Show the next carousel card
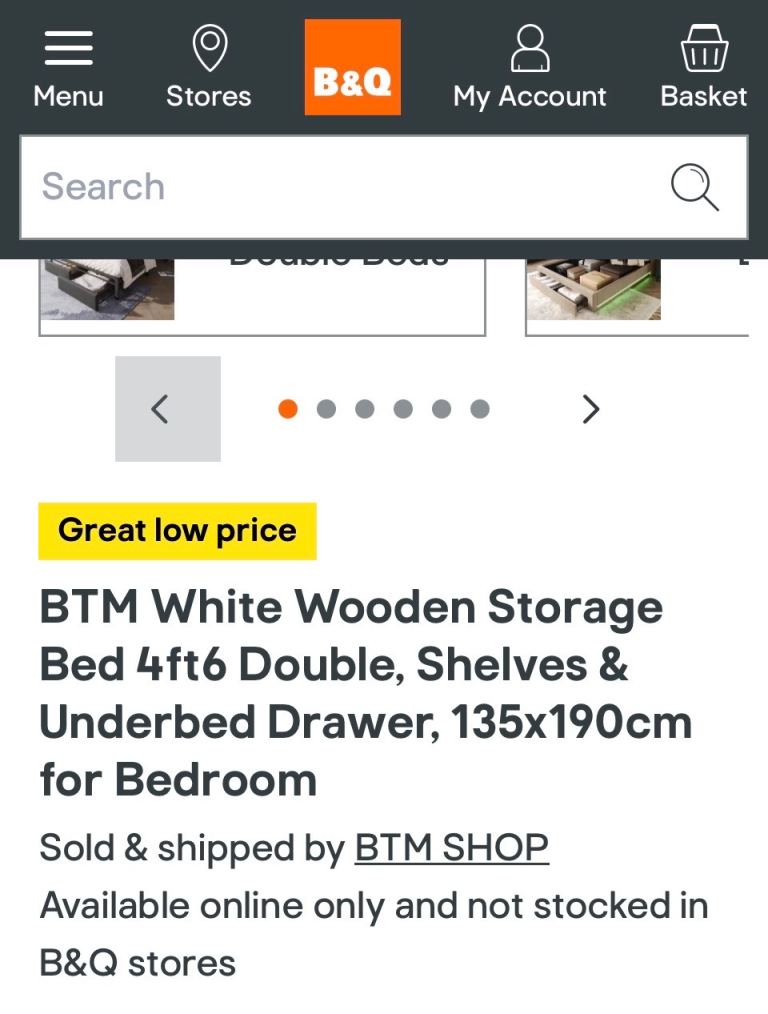The image size is (768, 1014). (x=591, y=409)
